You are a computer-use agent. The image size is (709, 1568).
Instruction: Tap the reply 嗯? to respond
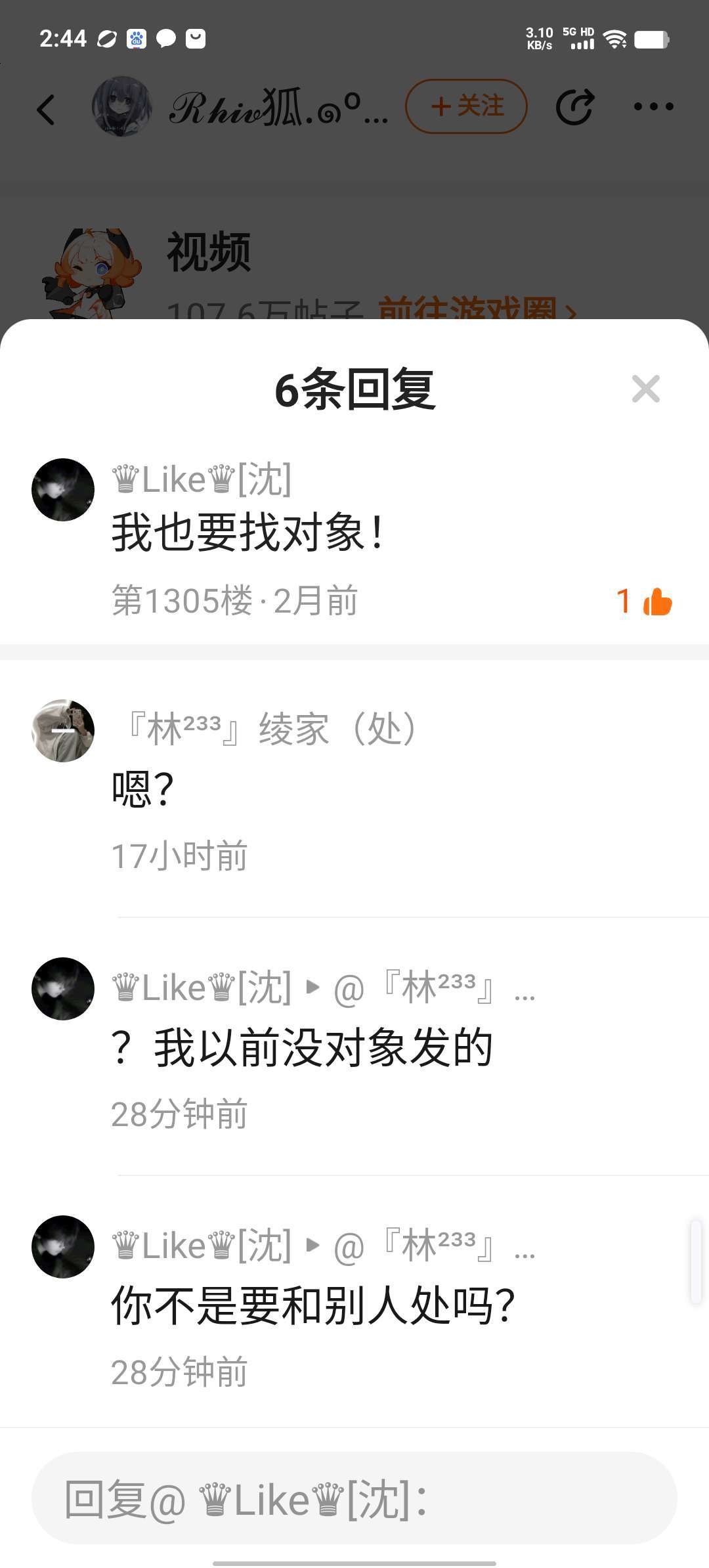[143, 789]
